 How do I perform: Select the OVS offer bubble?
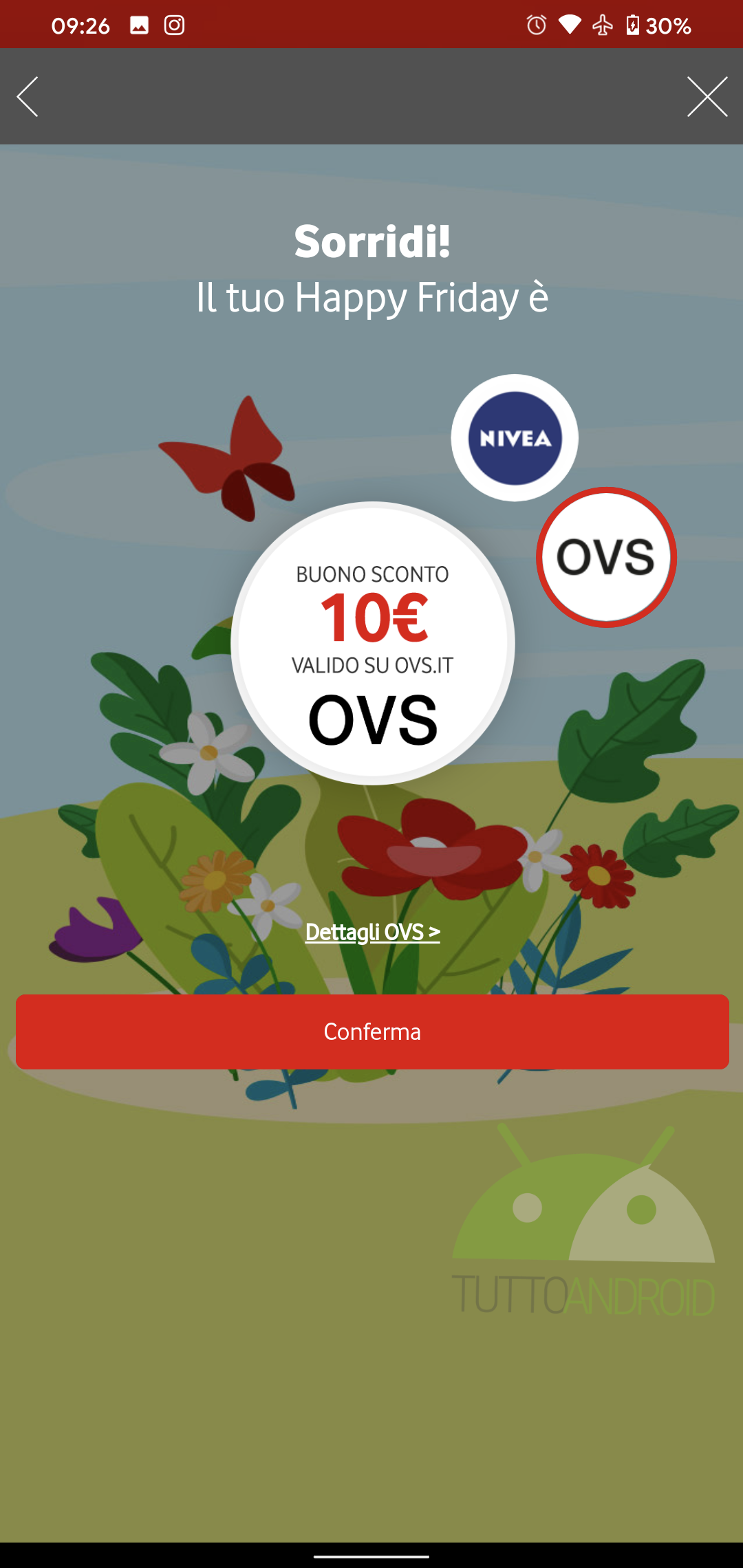click(606, 557)
